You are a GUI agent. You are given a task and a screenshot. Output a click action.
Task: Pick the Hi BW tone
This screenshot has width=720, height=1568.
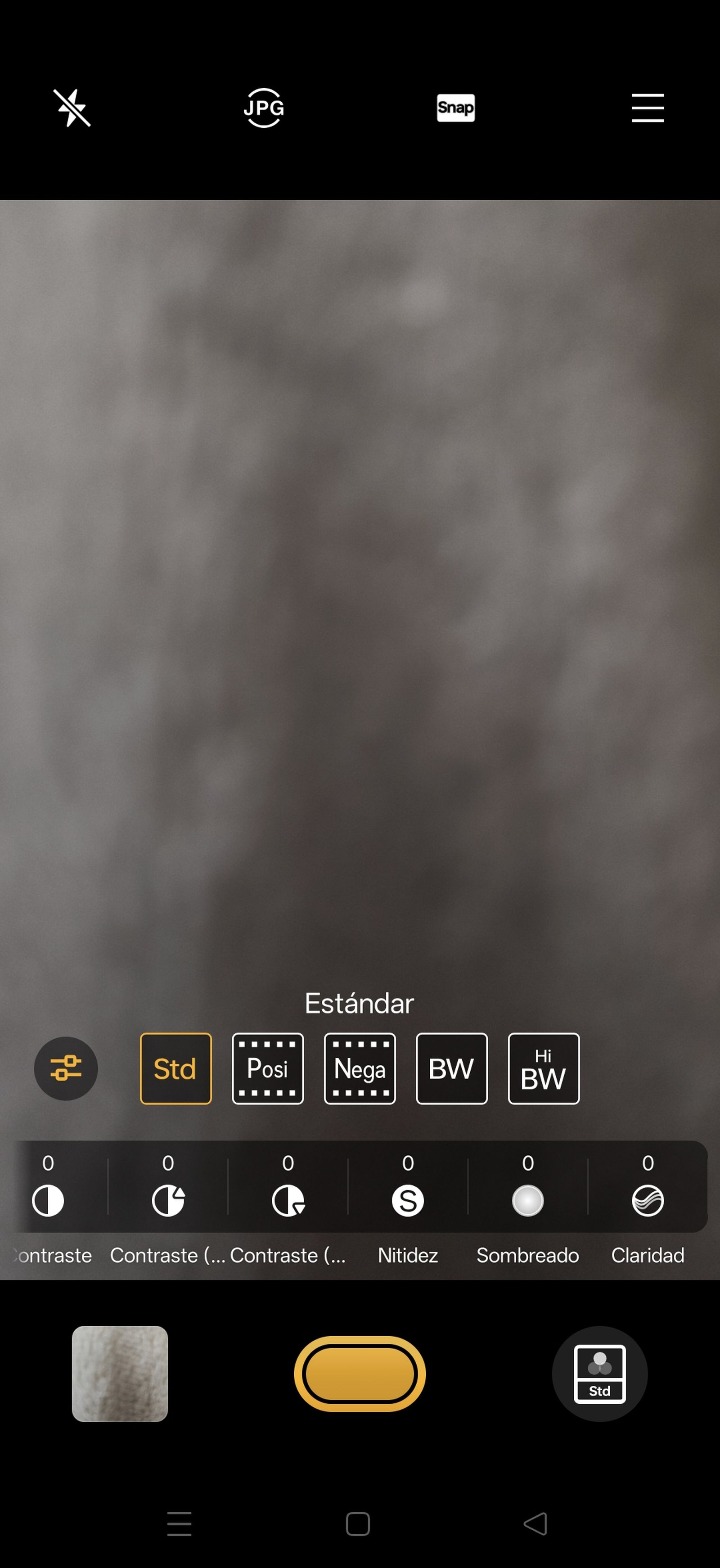click(x=544, y=1068)
